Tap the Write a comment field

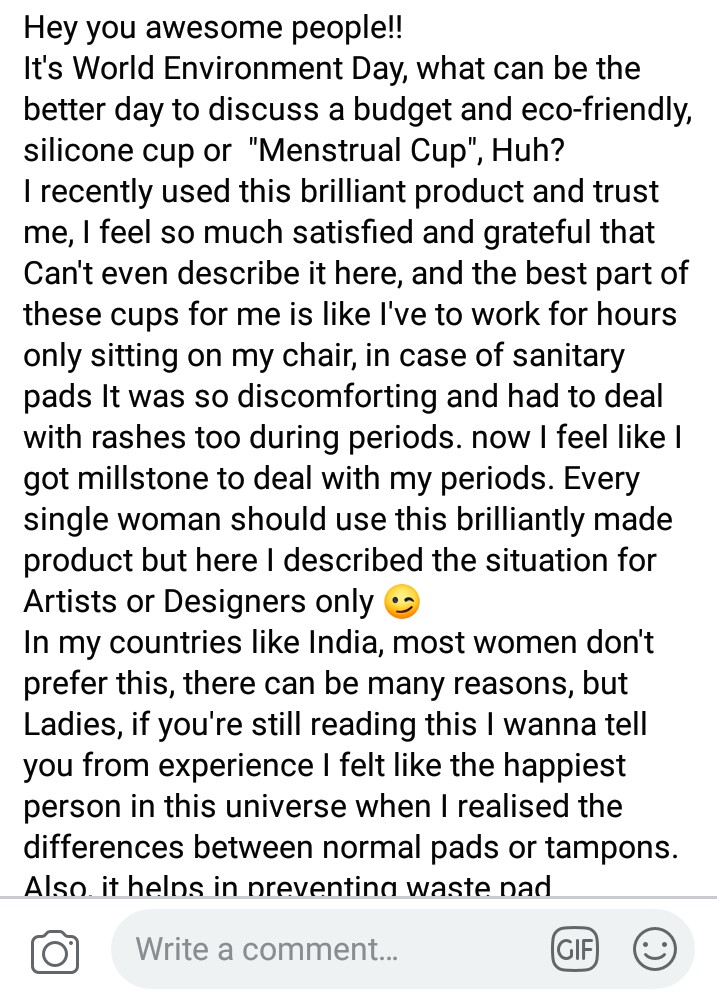(331, 949)
